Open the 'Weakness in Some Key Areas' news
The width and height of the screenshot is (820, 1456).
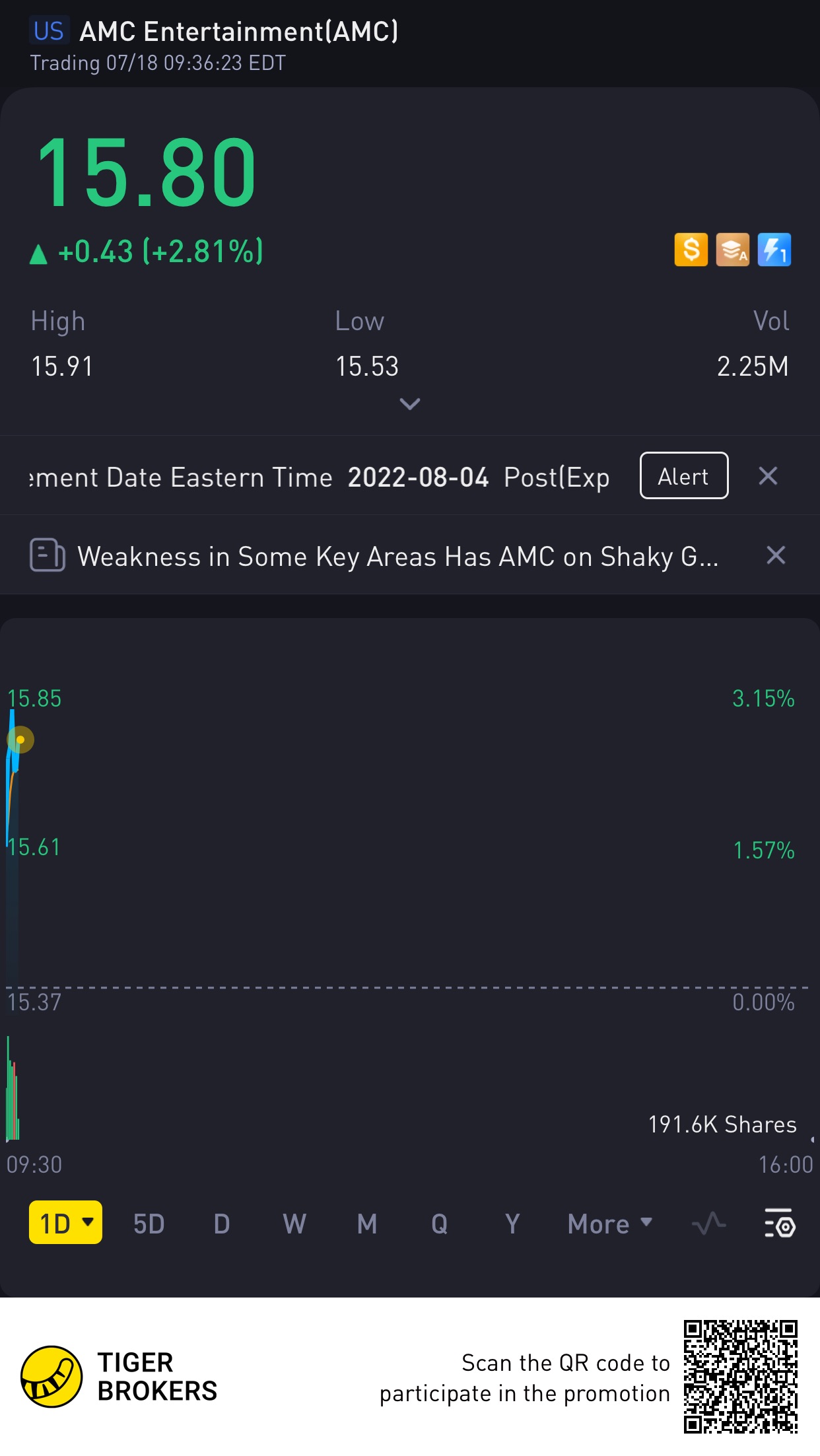(396, 556)
